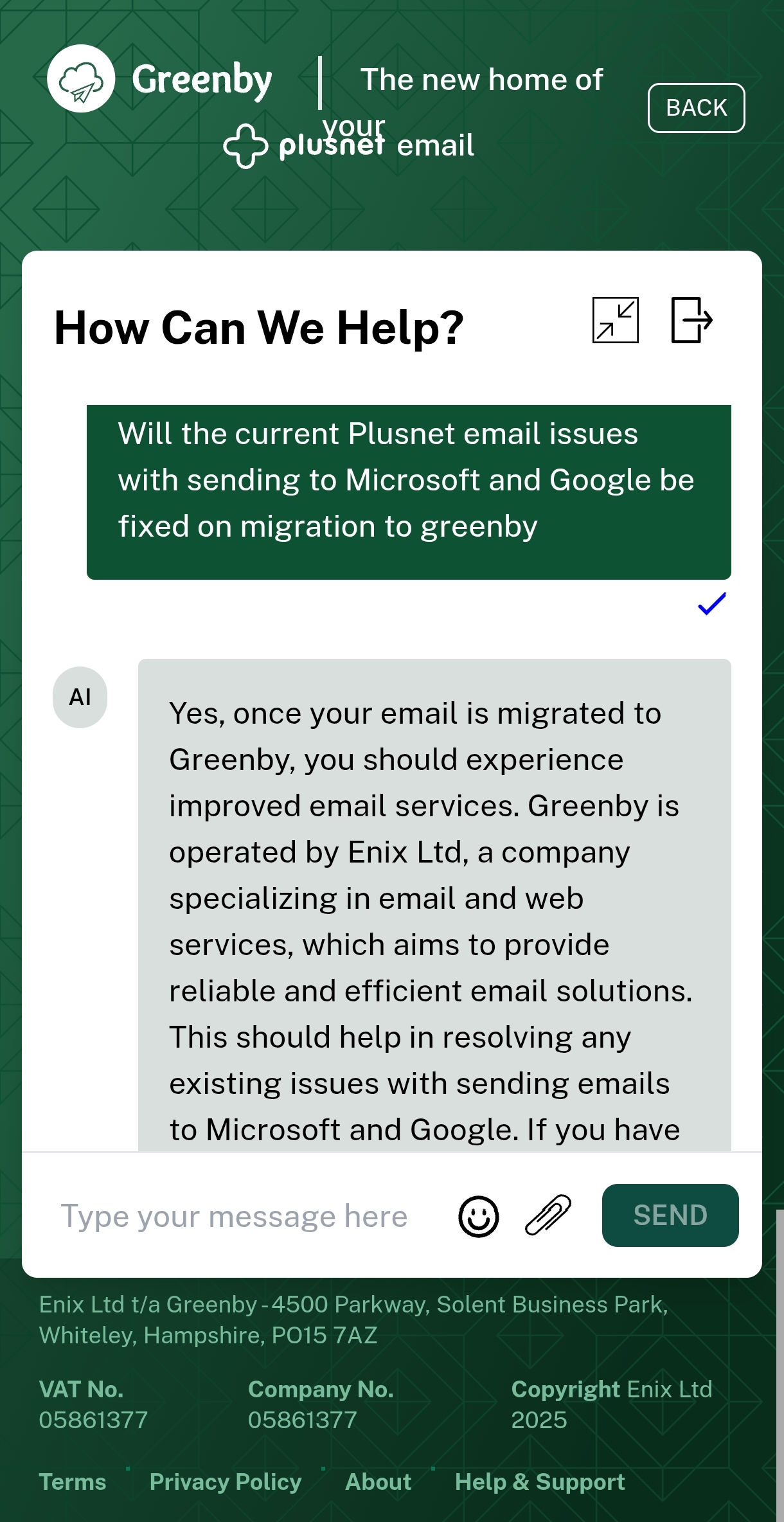Click the AI response message bubble

click(x=436, y=900)
